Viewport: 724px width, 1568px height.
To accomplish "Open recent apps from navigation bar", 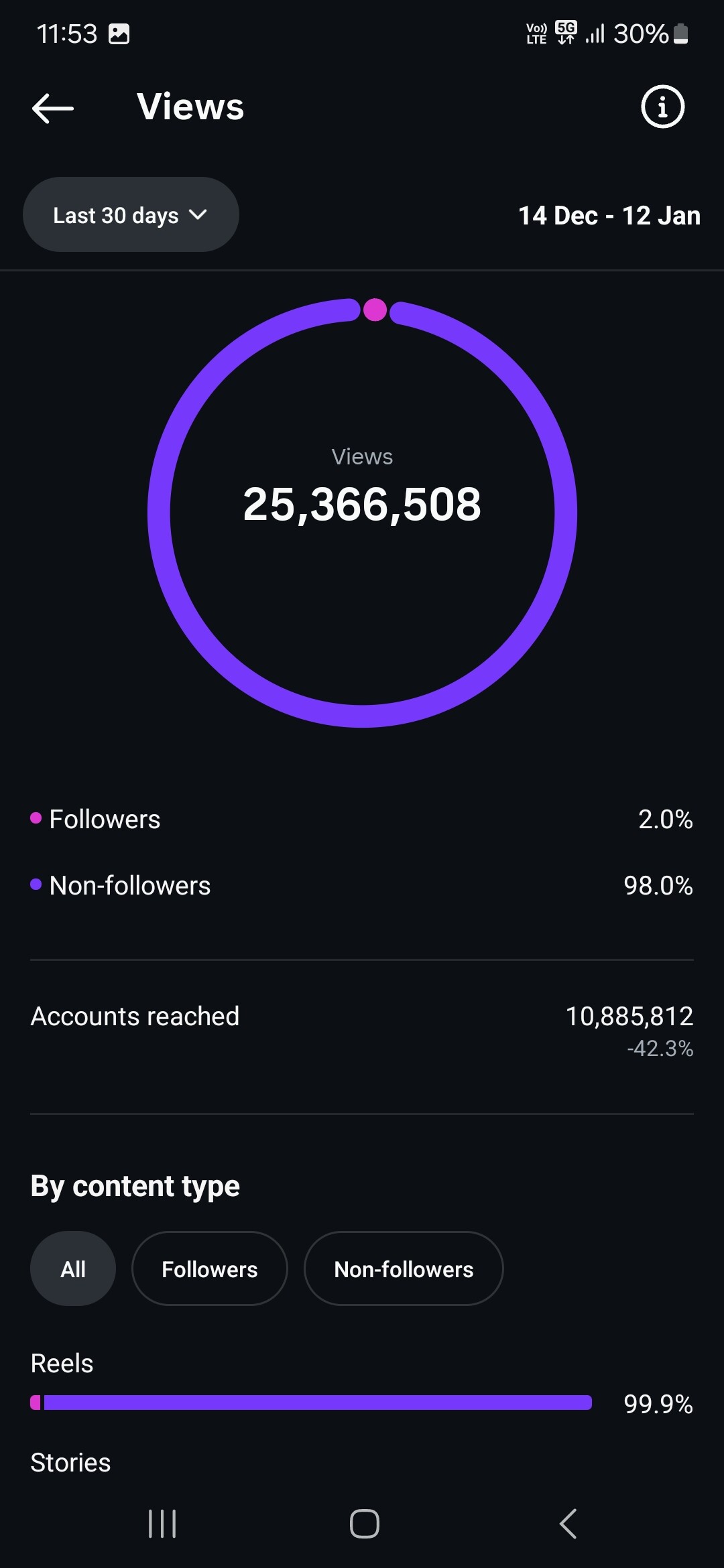I will [162, 1523].
